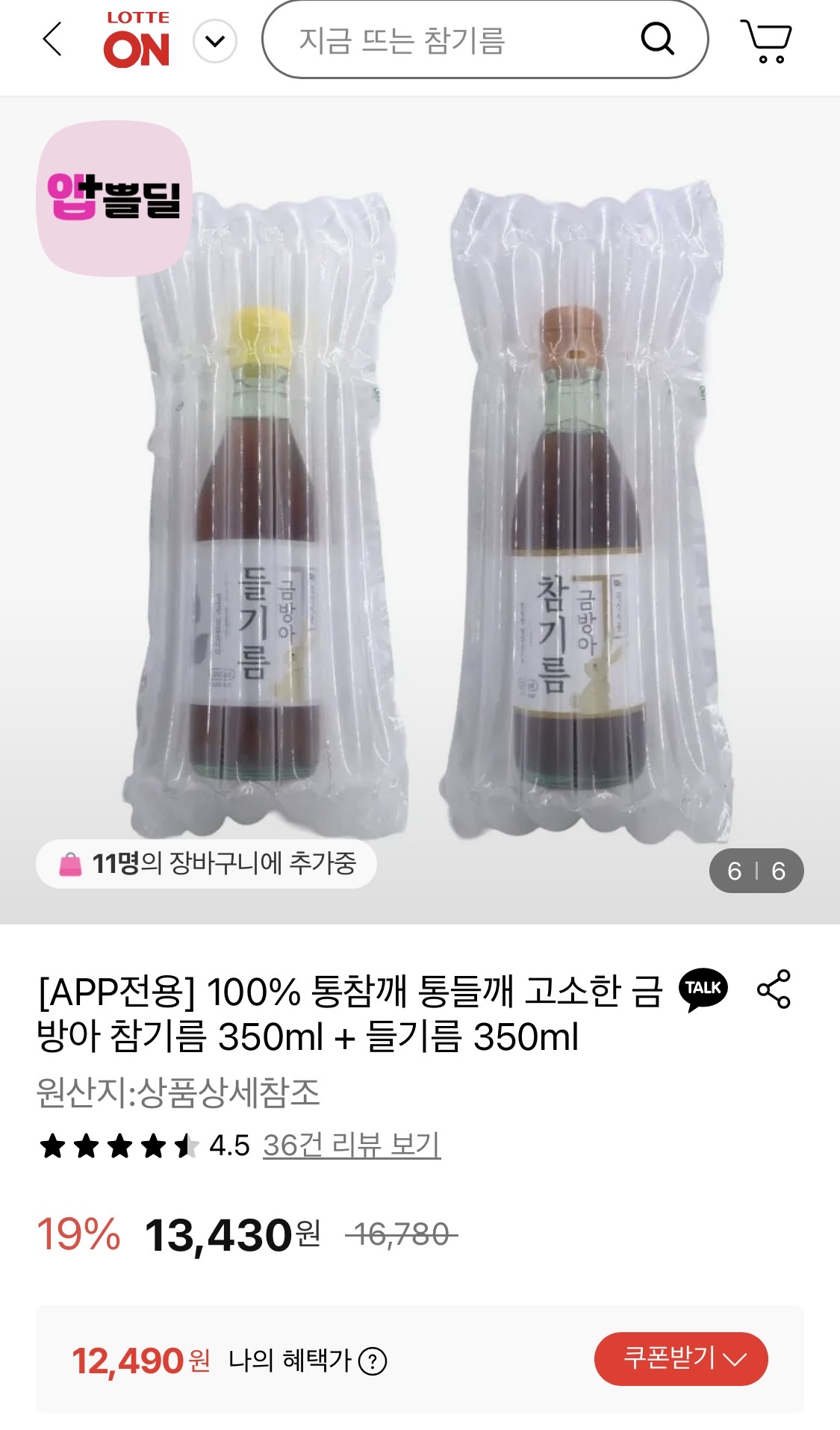Show info about 나의 혜택가

pos(373,1361)
